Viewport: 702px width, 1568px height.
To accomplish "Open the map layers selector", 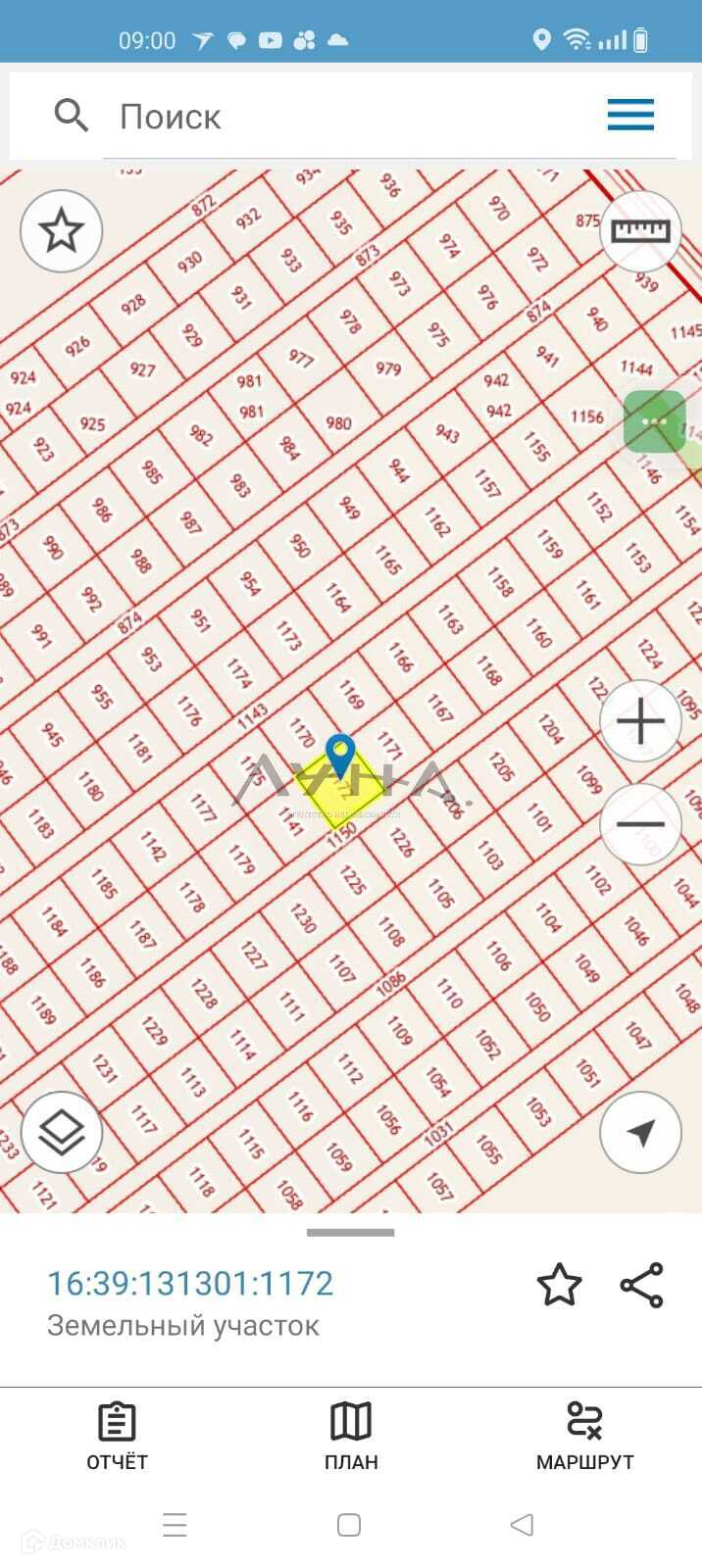I will click(61, 1132).
